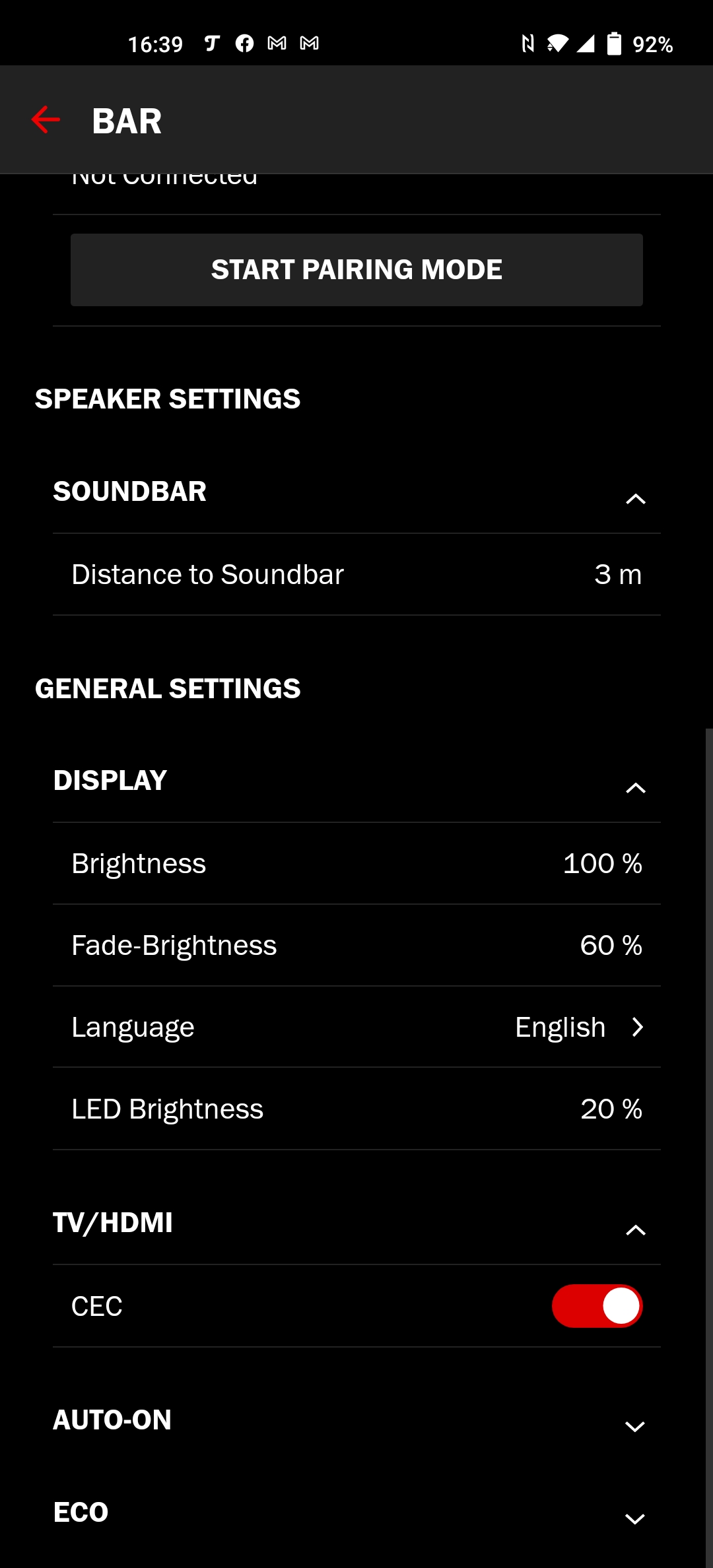Image resolution: width=713 pixels, height=1568 pixels.
Task: Start pairing mode
Action: [356, 270]
